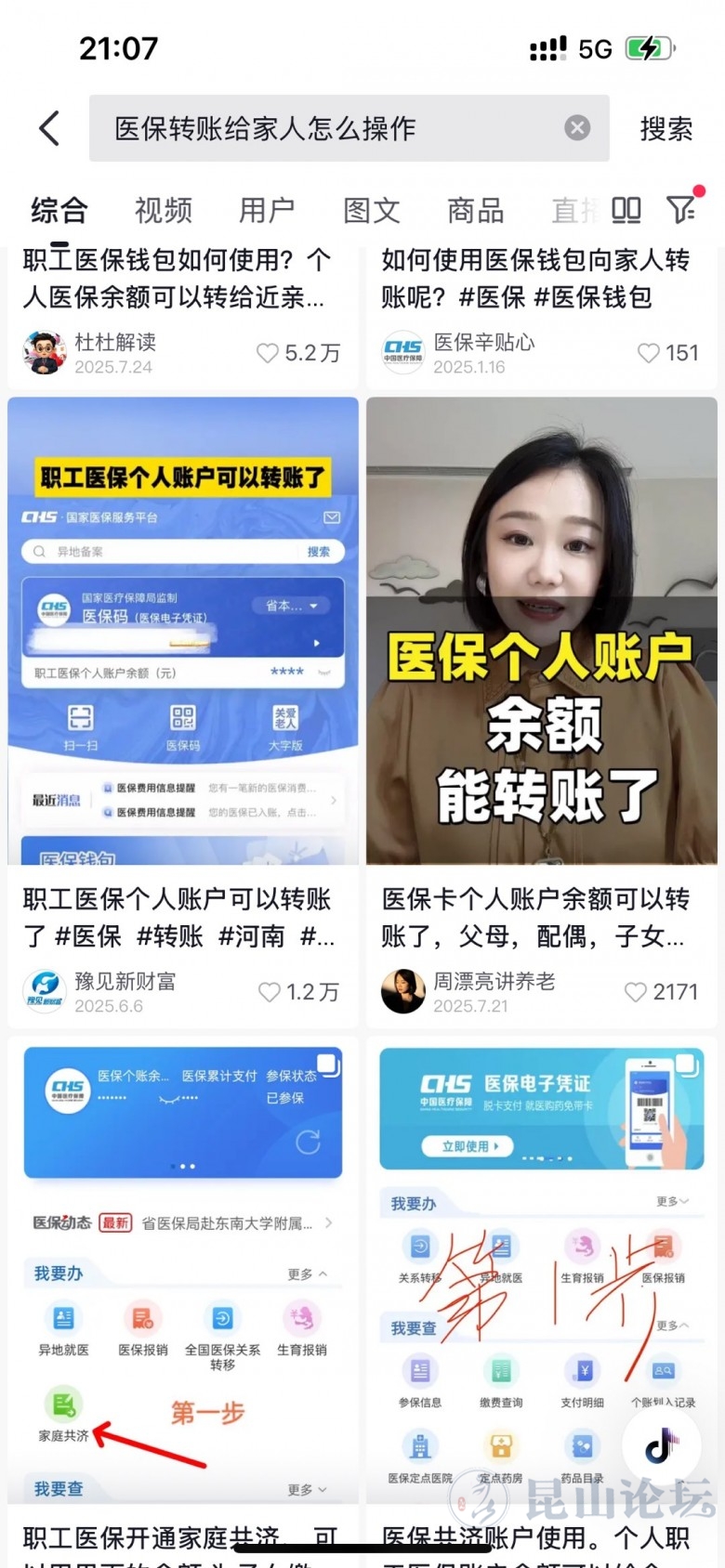Open the 职工医保个人账户可以转账了 video

[183, 632]
